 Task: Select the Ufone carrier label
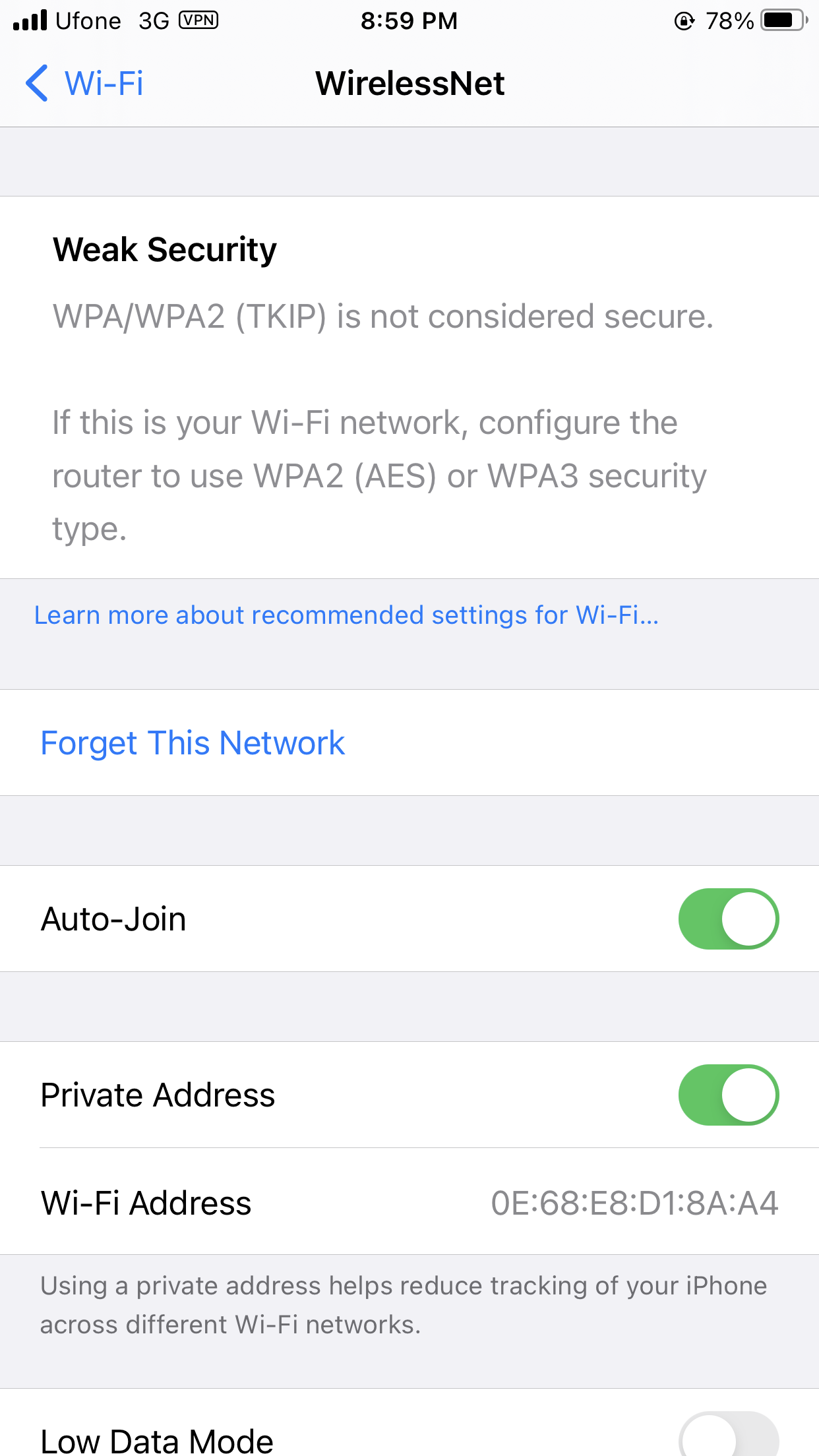pyautogui.click(x=89, y=20)
